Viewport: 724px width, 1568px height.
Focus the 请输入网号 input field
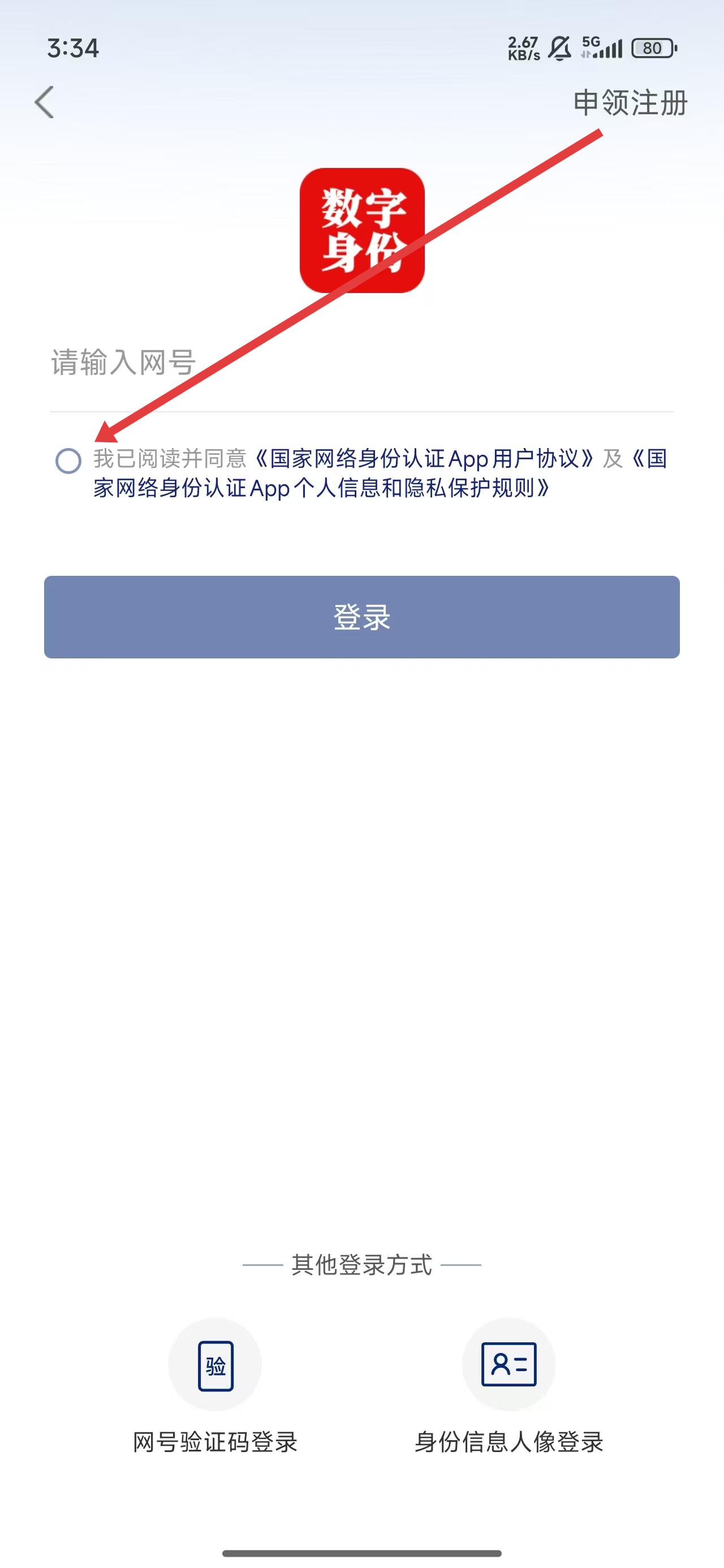pos(361,363)
